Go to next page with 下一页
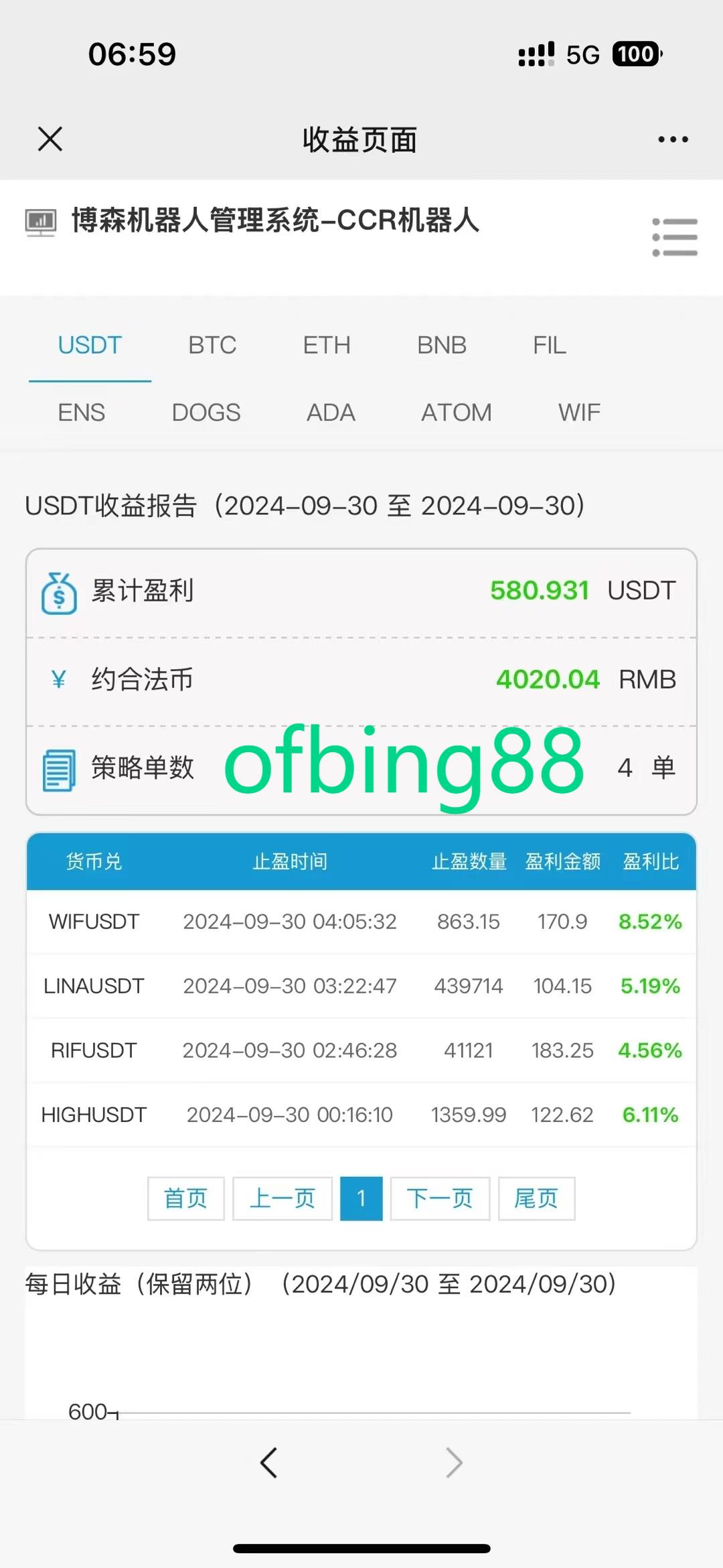The image size is (723, 1568). [440, 1198]
